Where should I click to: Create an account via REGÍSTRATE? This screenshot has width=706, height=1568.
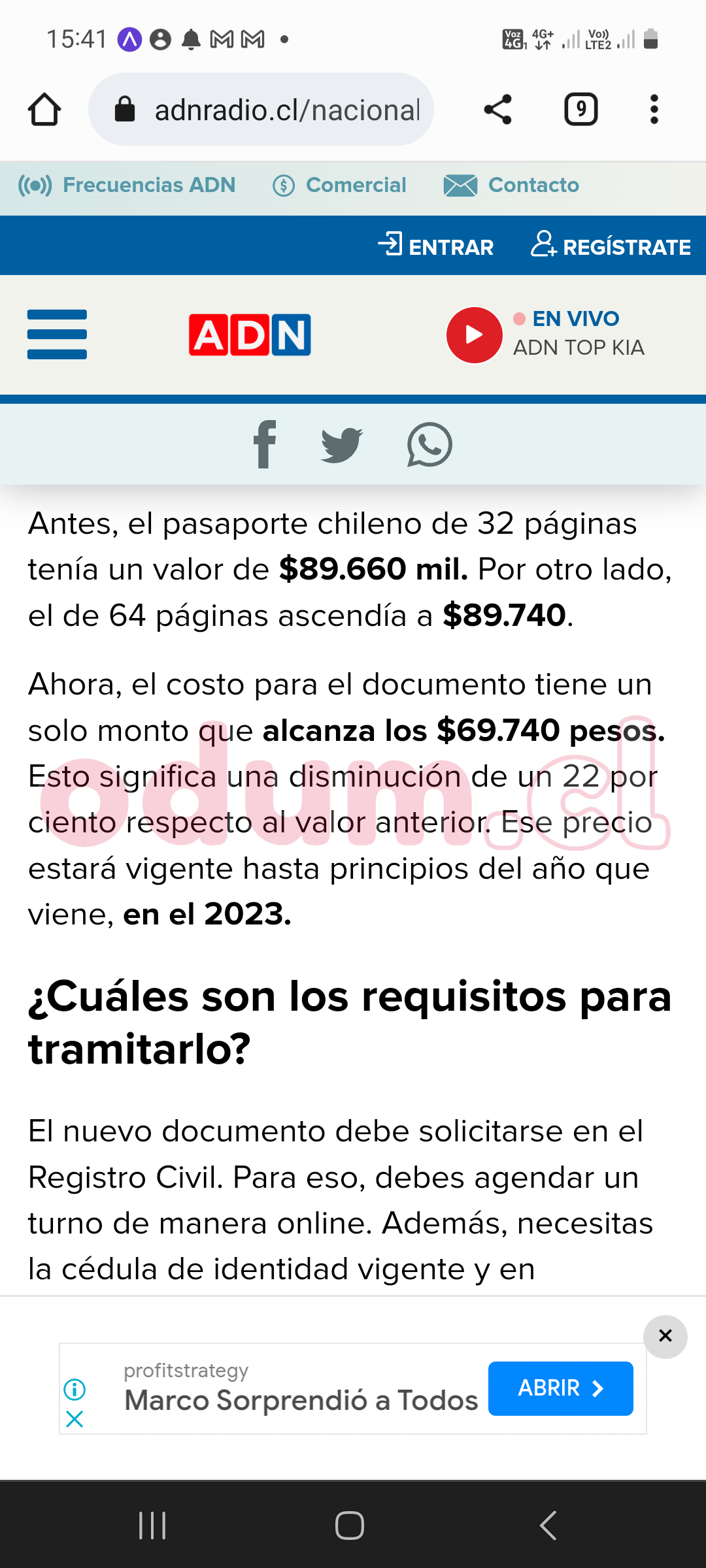coord(611,246)
